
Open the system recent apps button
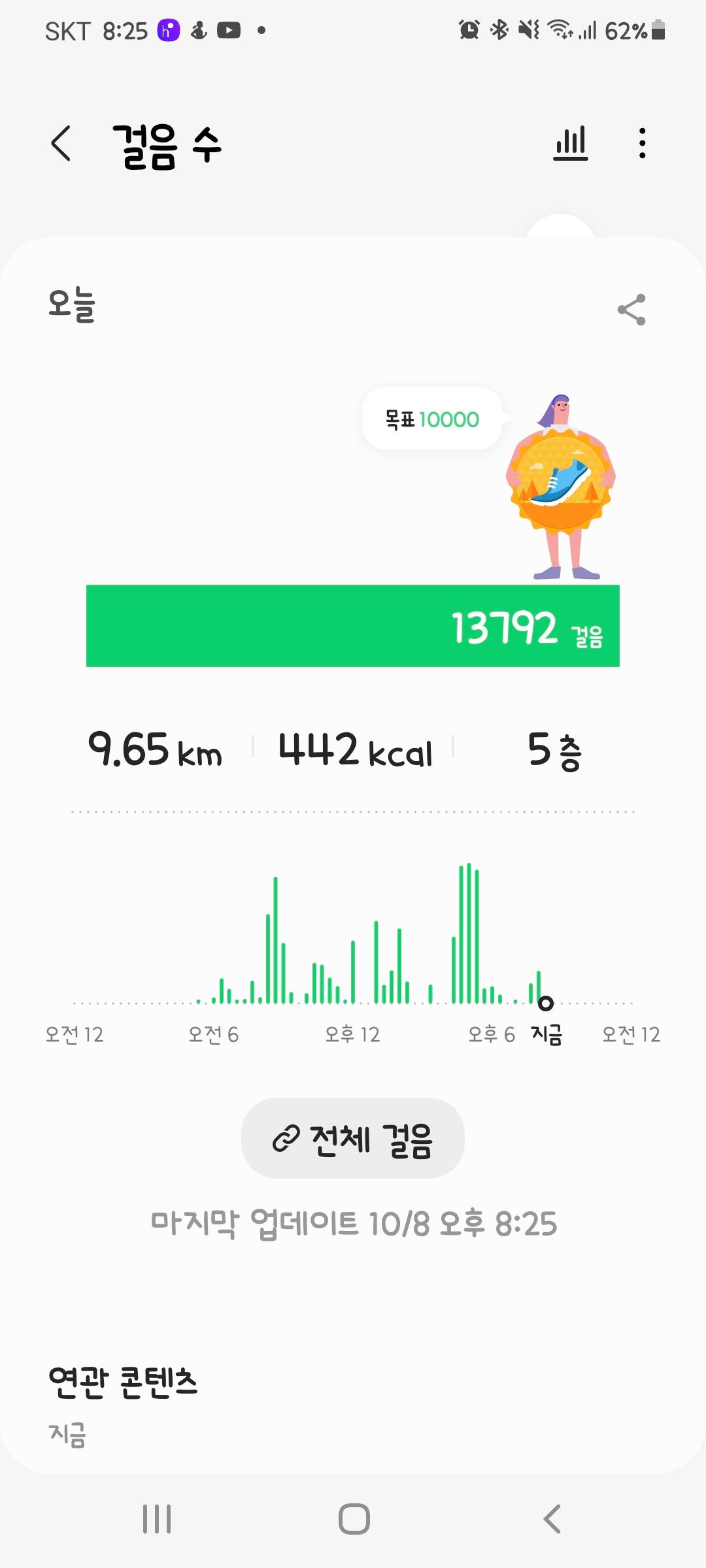[x=157, y=1519]
